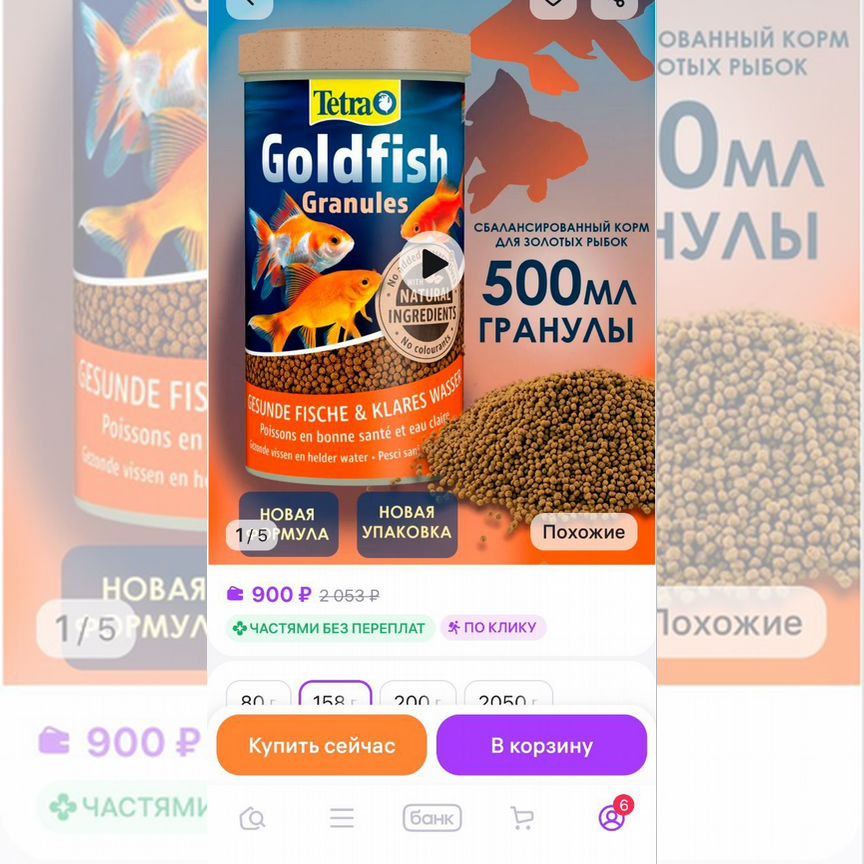Share this product
Viewport: 864px width, 864px height.
point(615,5)
